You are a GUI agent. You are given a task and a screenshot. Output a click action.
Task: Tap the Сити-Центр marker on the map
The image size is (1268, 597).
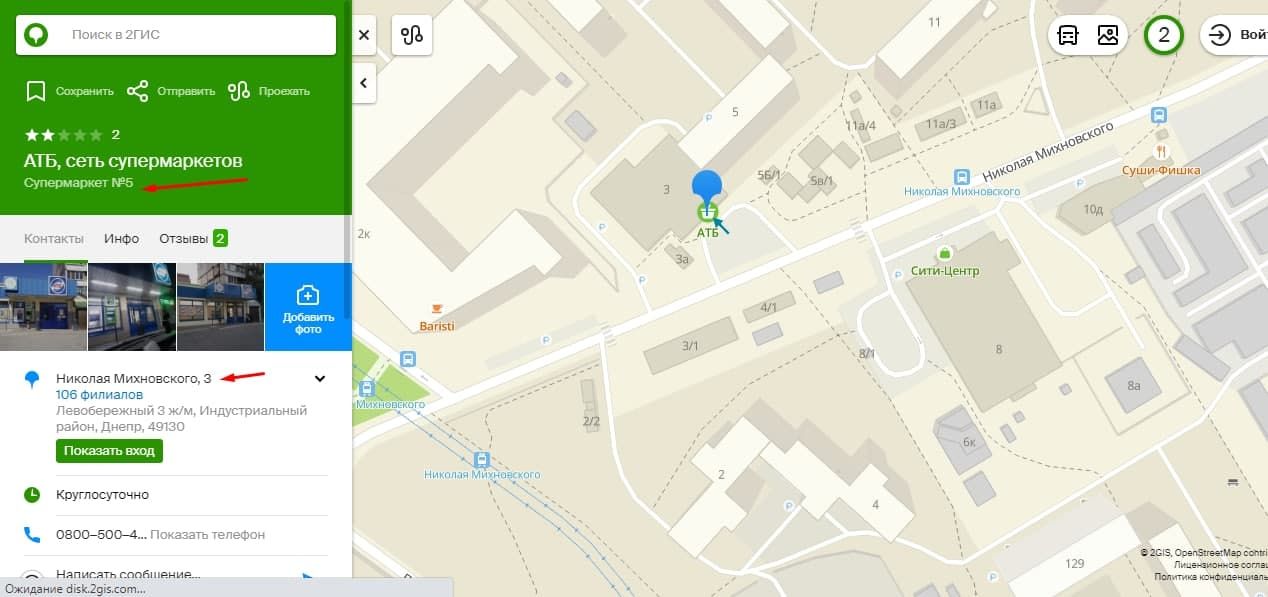pyautogui.click(x=944, y=256)
